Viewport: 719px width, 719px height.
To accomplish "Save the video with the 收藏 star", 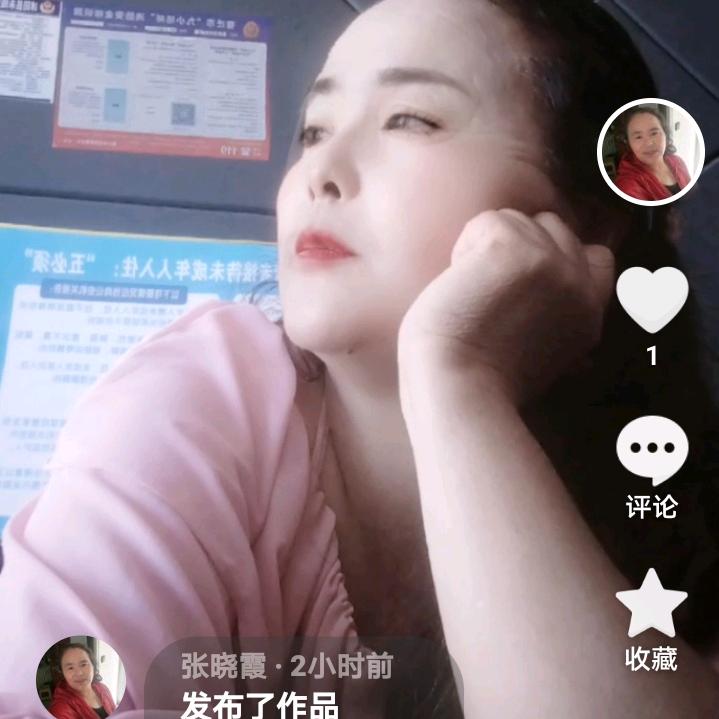I will coord(652,604).
